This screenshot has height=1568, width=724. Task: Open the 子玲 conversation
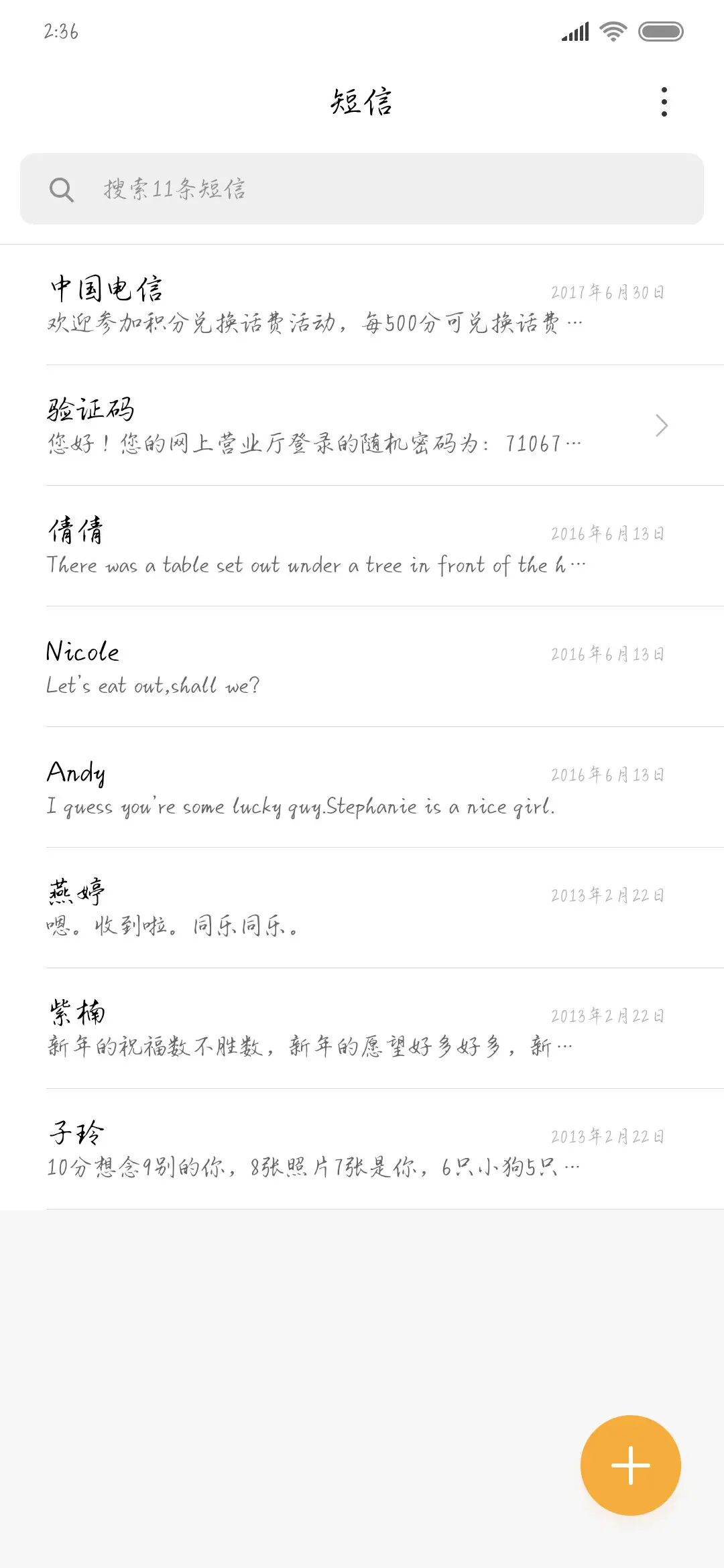click(302, 1149)
